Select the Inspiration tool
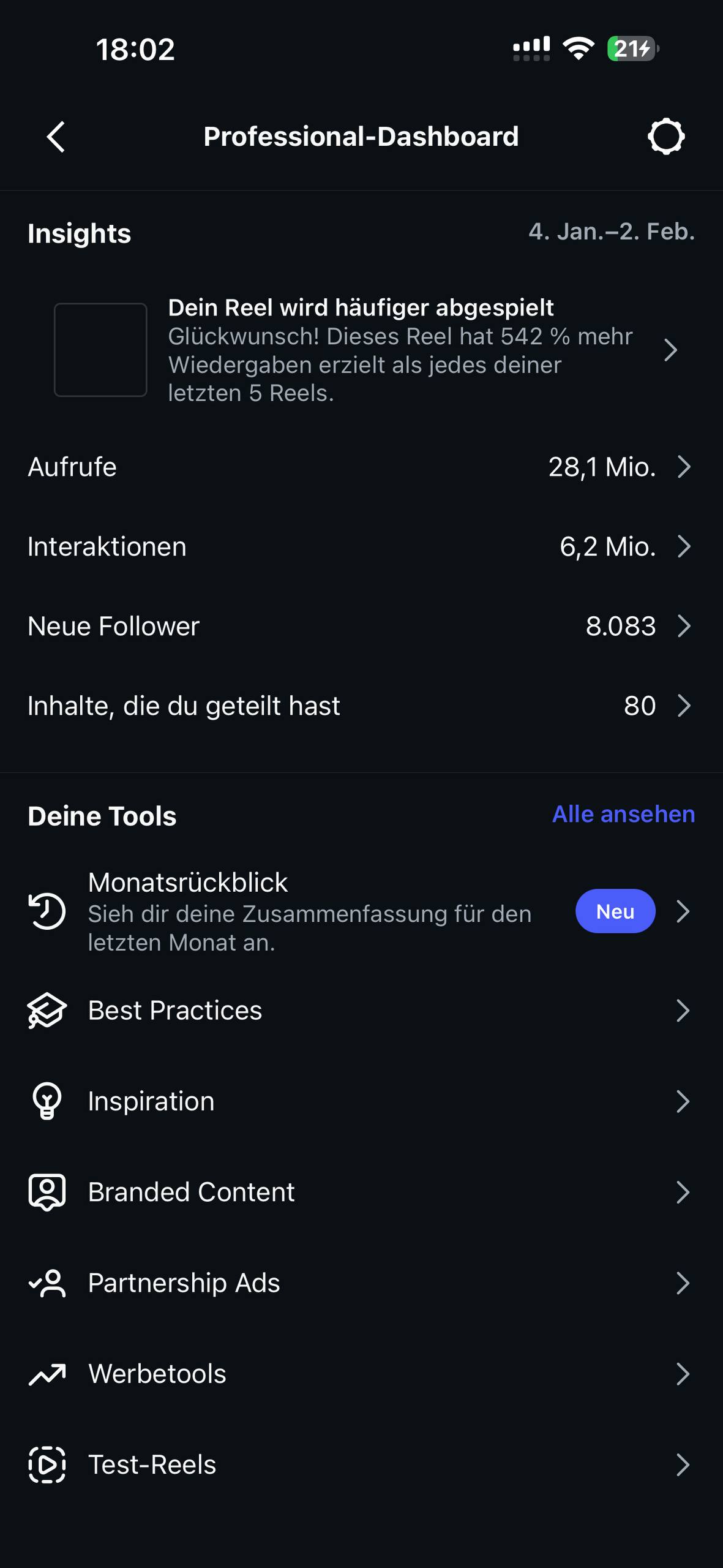 pos(361,1101)
